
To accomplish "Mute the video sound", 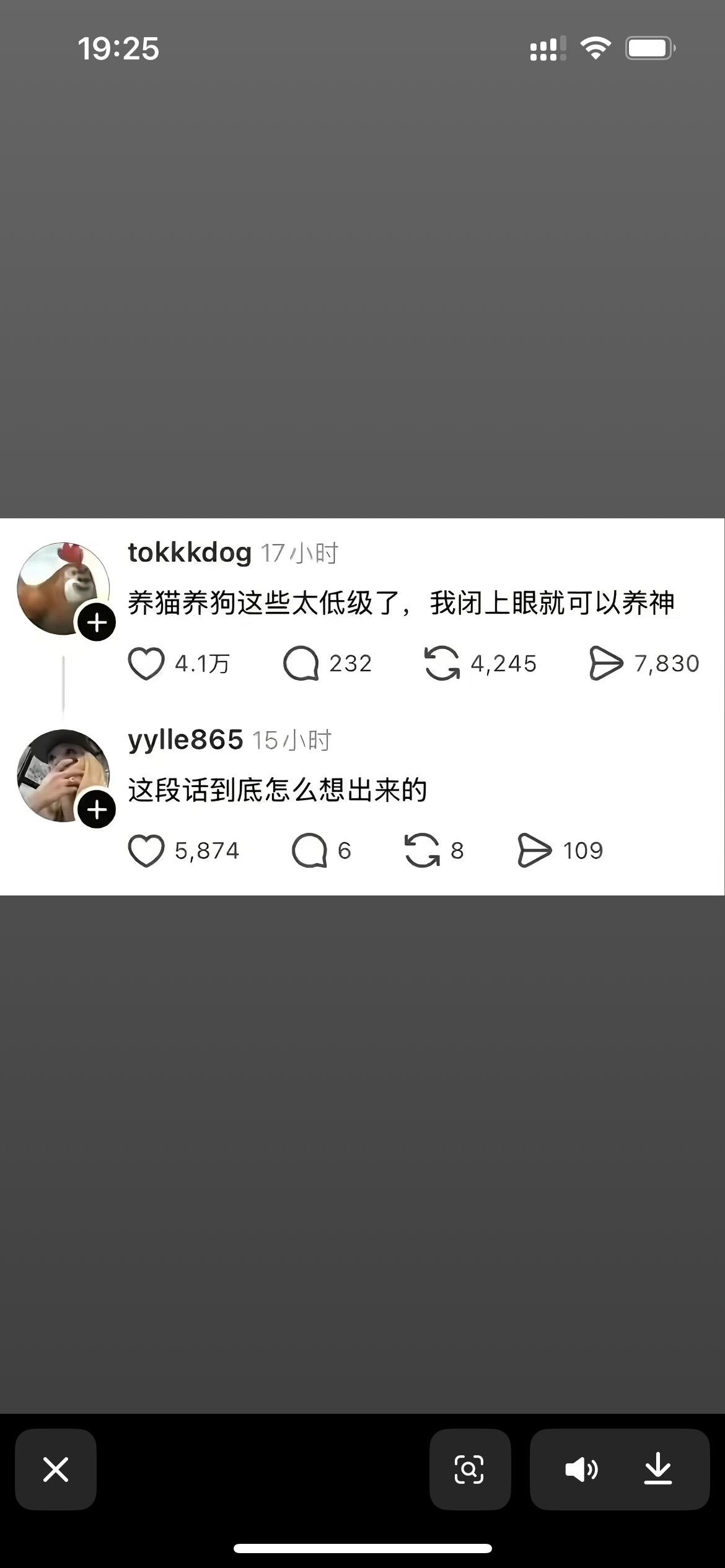I will click(x=582, y=1469).
